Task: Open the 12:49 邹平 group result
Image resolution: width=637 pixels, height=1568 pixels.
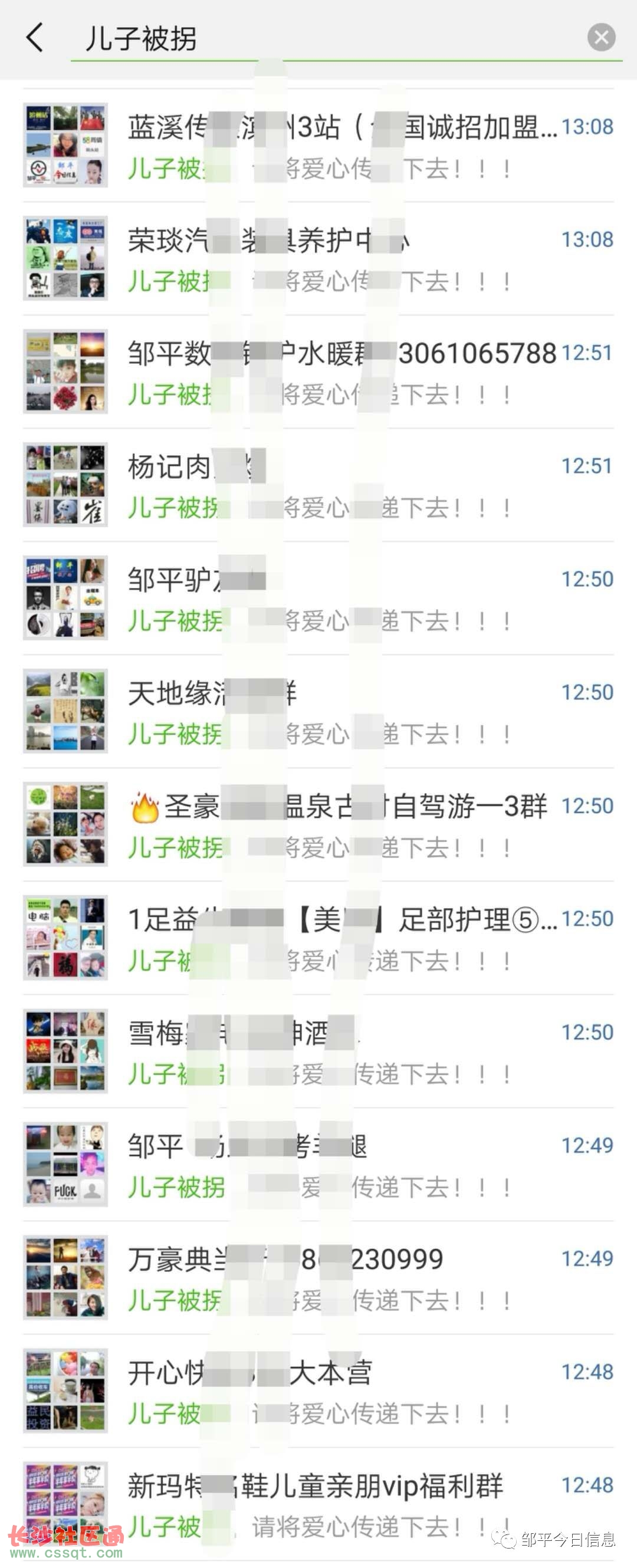Action: (341, 1165)
